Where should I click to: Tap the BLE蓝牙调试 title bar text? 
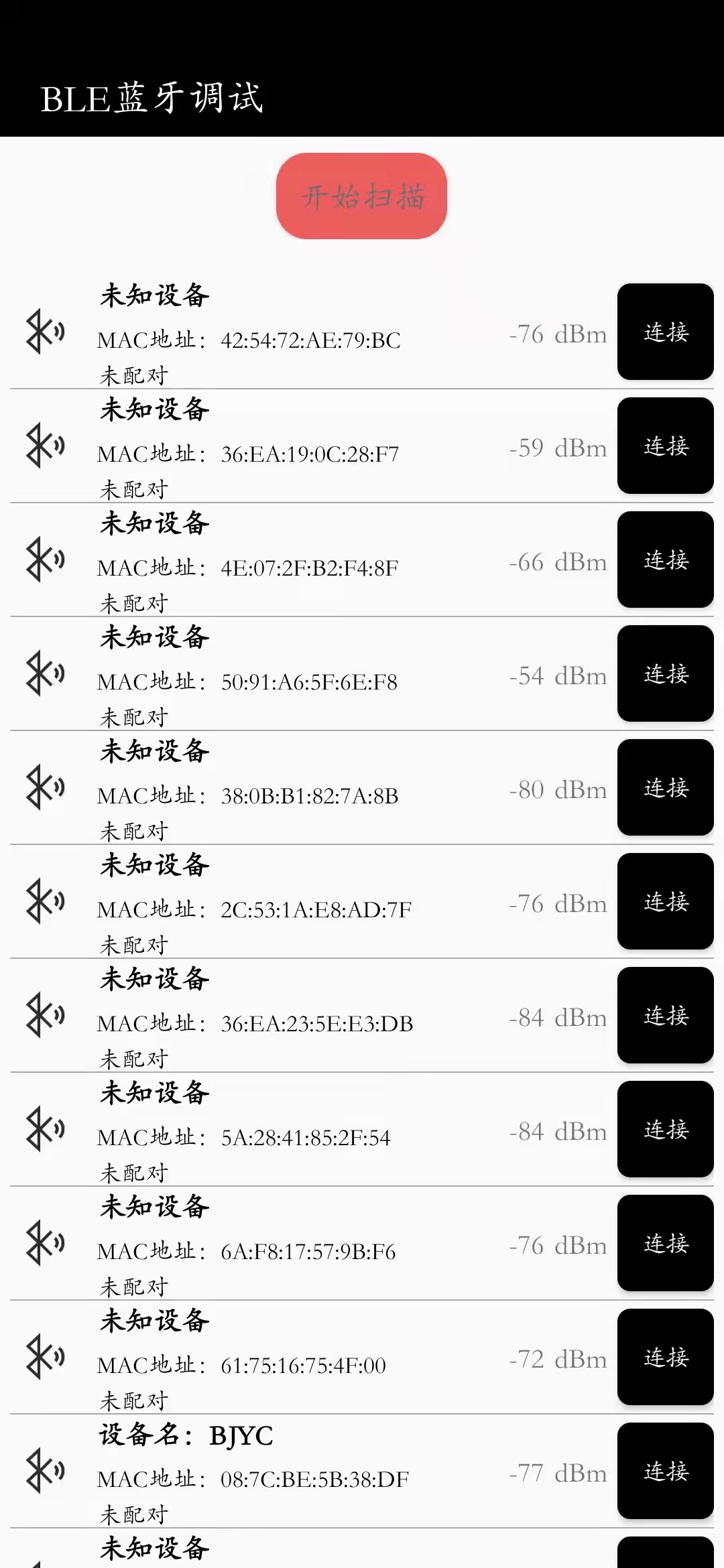click(x=152, y=98)
